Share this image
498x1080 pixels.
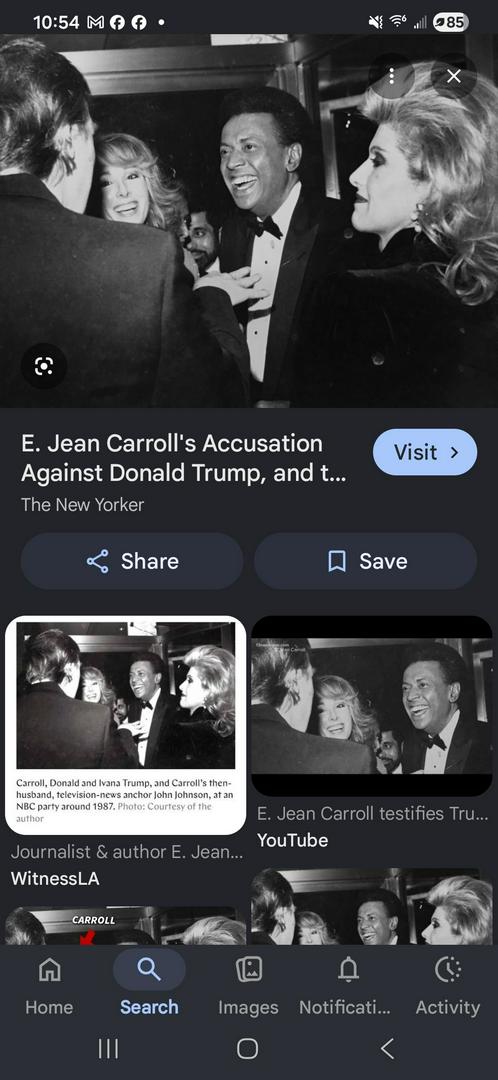(x=132, y=561)
